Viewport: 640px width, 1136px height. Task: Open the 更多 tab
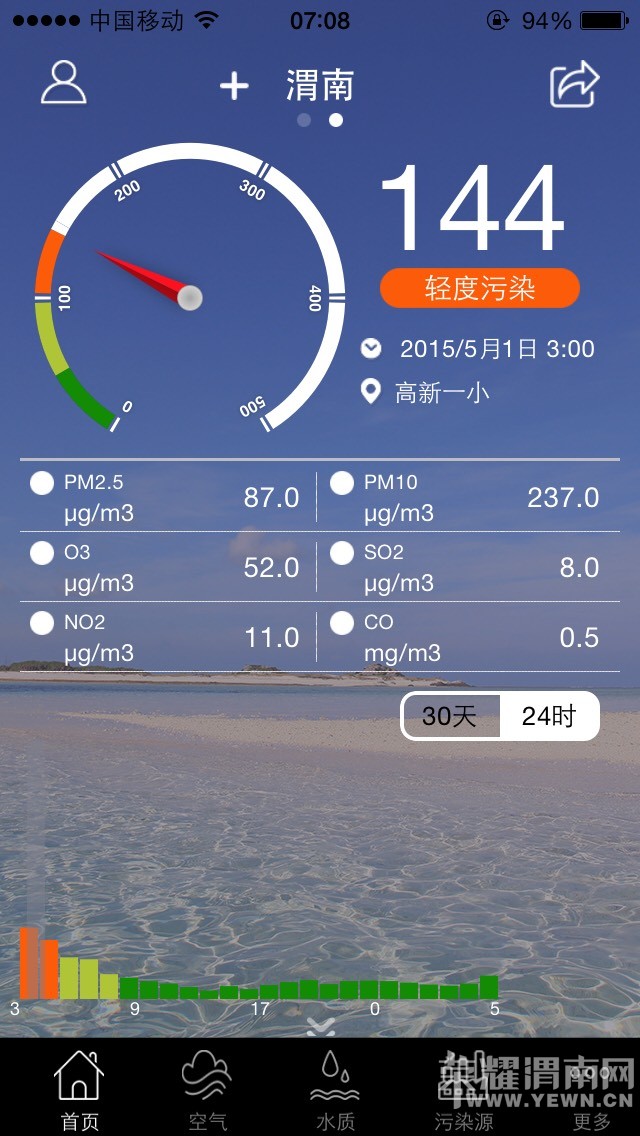[591, 1088]
